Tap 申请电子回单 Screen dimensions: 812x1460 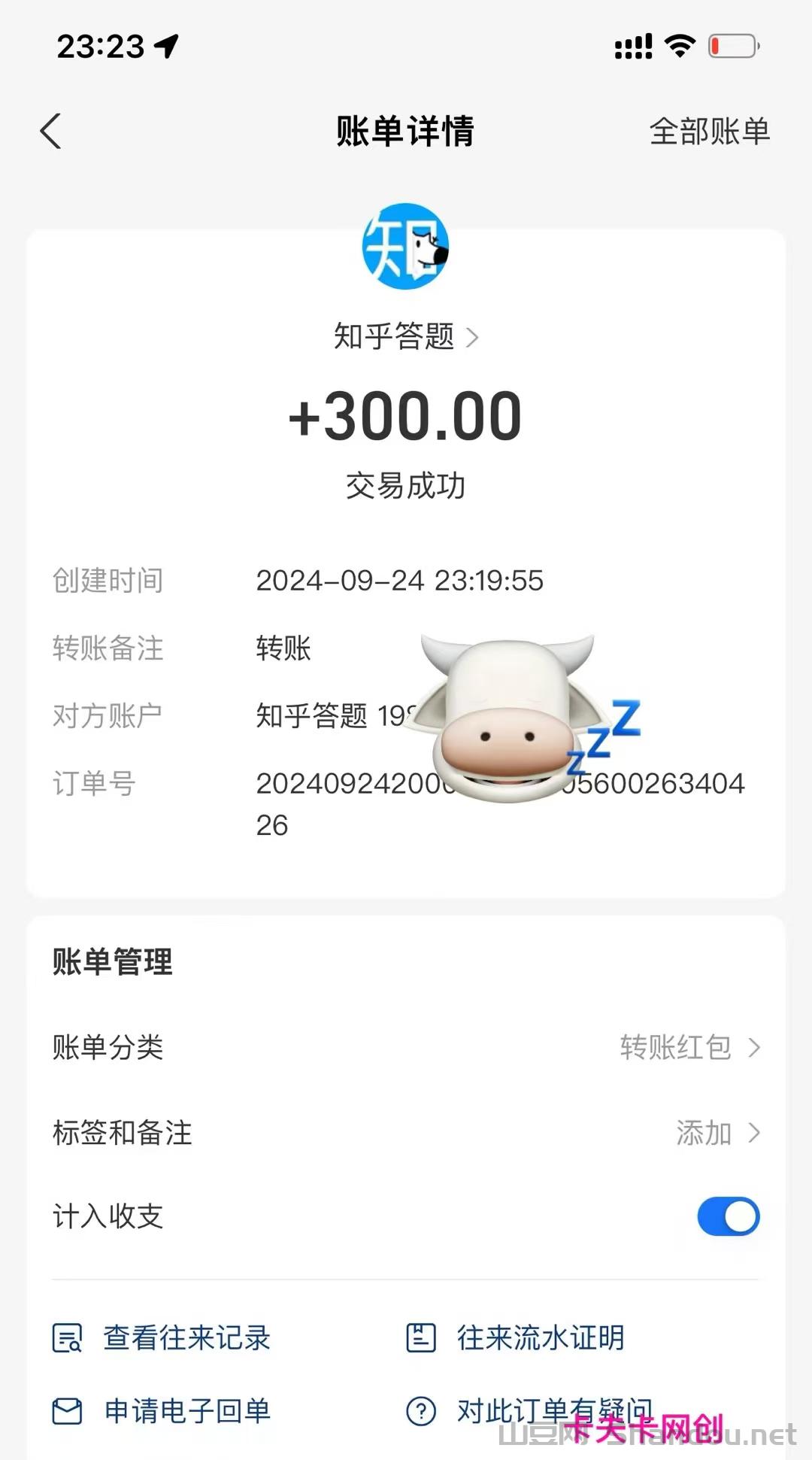pyautogui.click(x=162, y=1410)
